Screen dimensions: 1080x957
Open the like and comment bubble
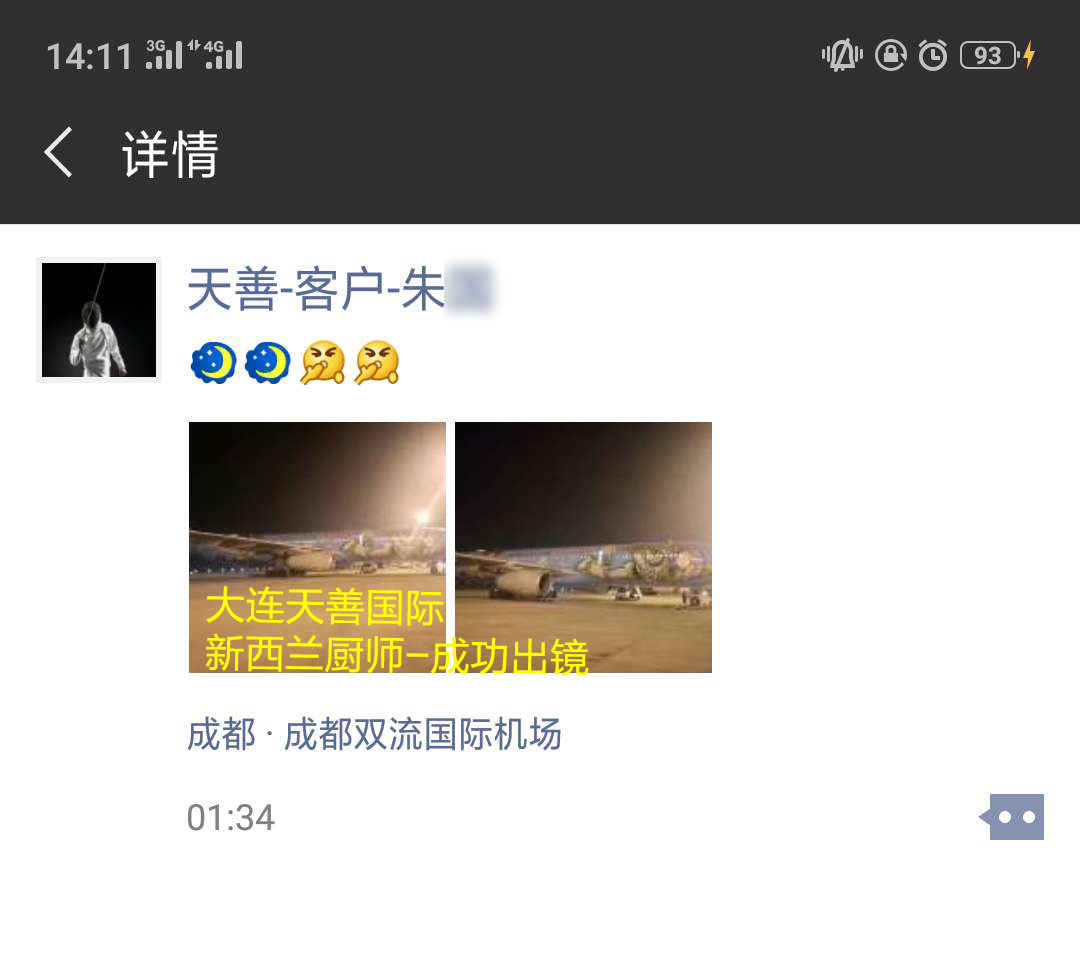[x=1014, y=817]
